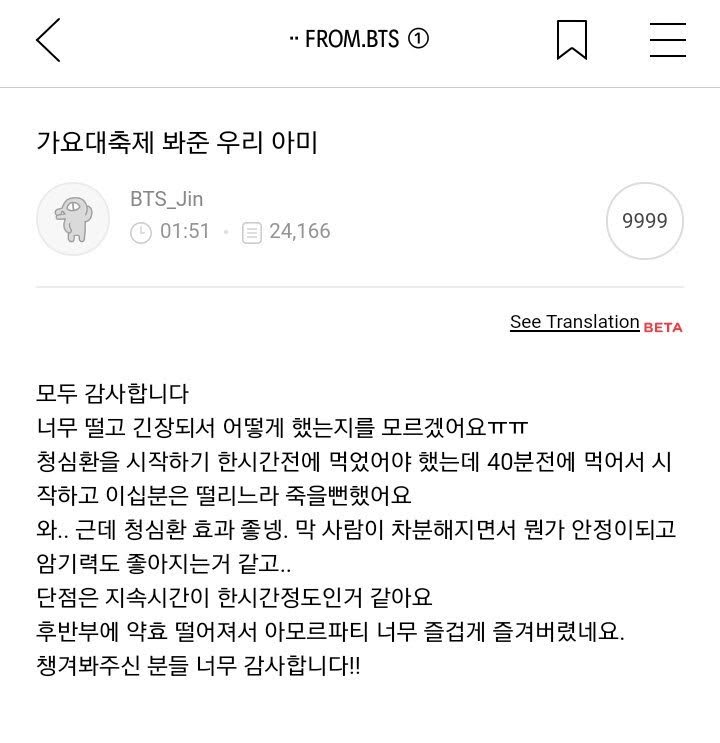The height and width of the screenshot is (743, 720).
Task: Open the hamburger menu
Action: (667, 40)
